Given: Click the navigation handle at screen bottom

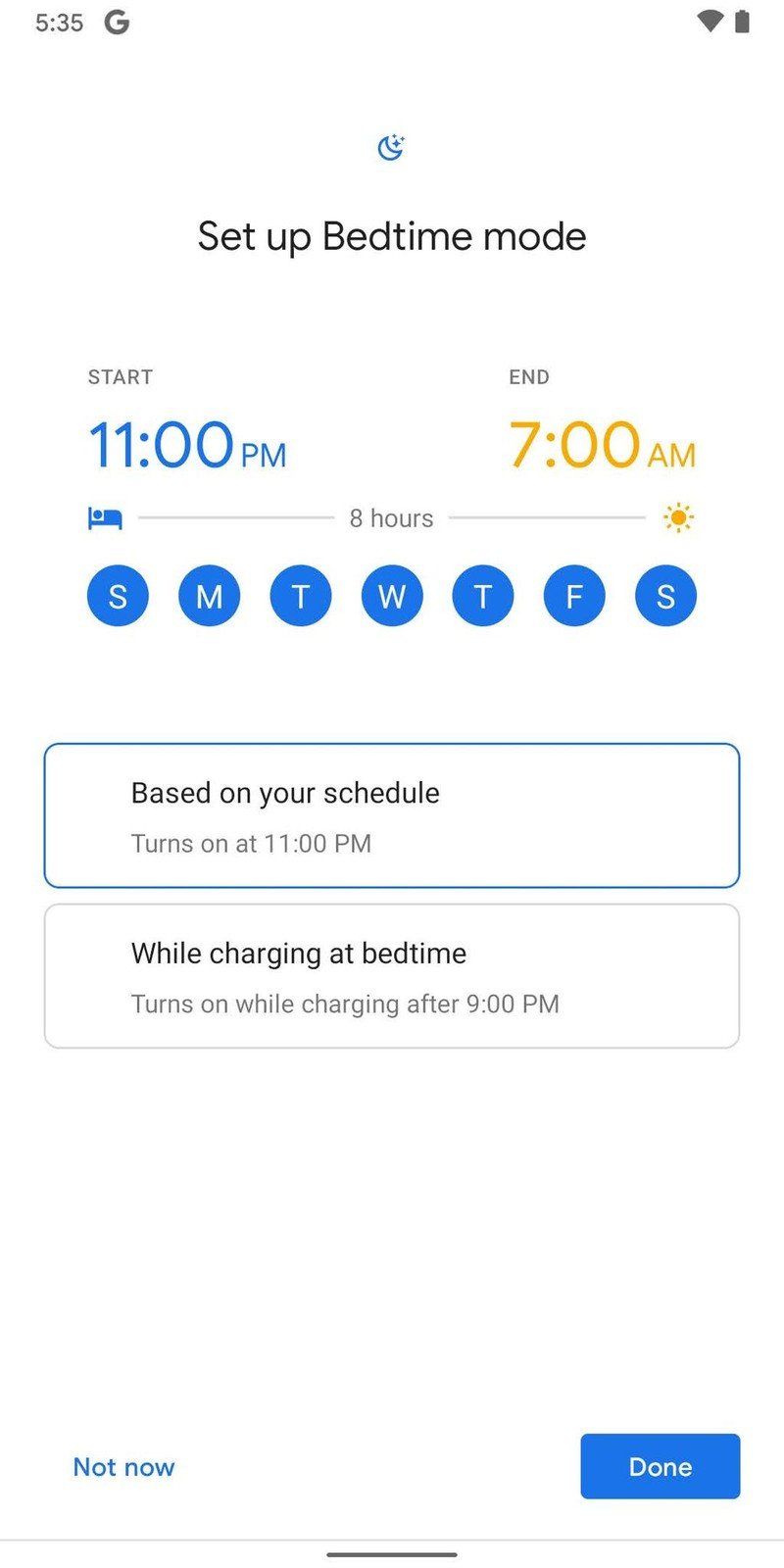Looking at the screenshot, I should coord(391,1556).
